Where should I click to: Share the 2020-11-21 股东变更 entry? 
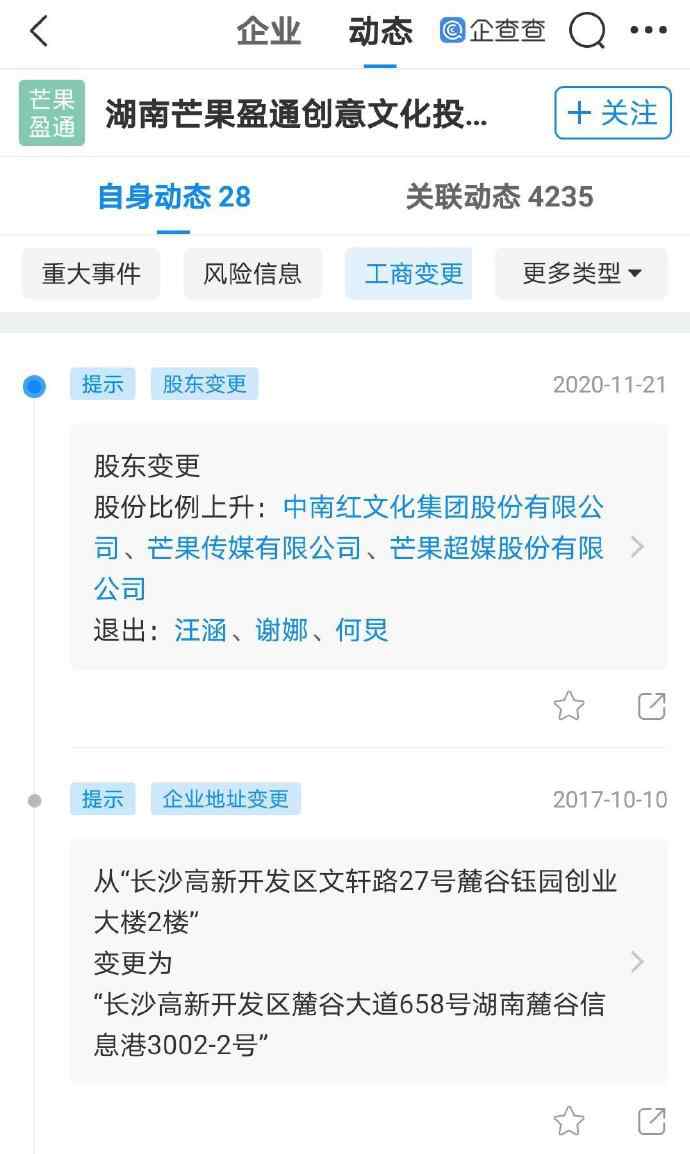652,707
